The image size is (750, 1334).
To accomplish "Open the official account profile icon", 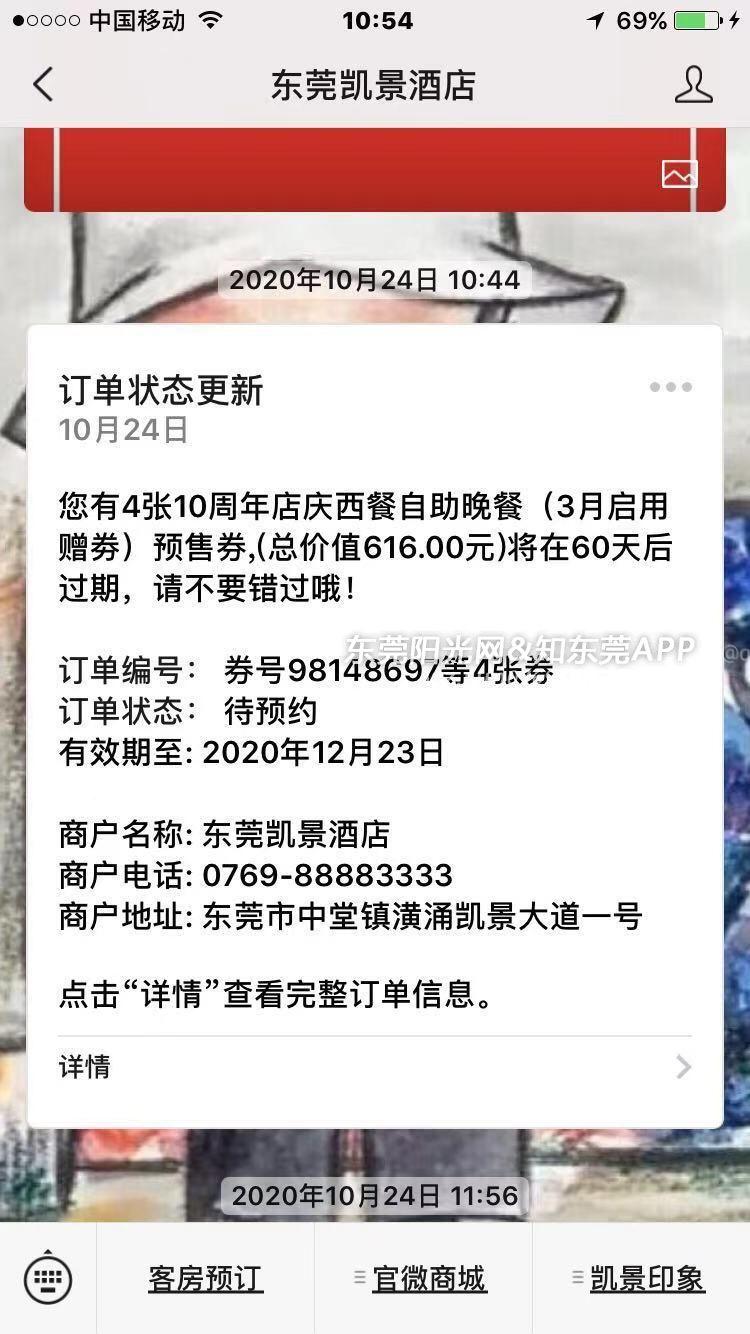I will tap(693, 85).
